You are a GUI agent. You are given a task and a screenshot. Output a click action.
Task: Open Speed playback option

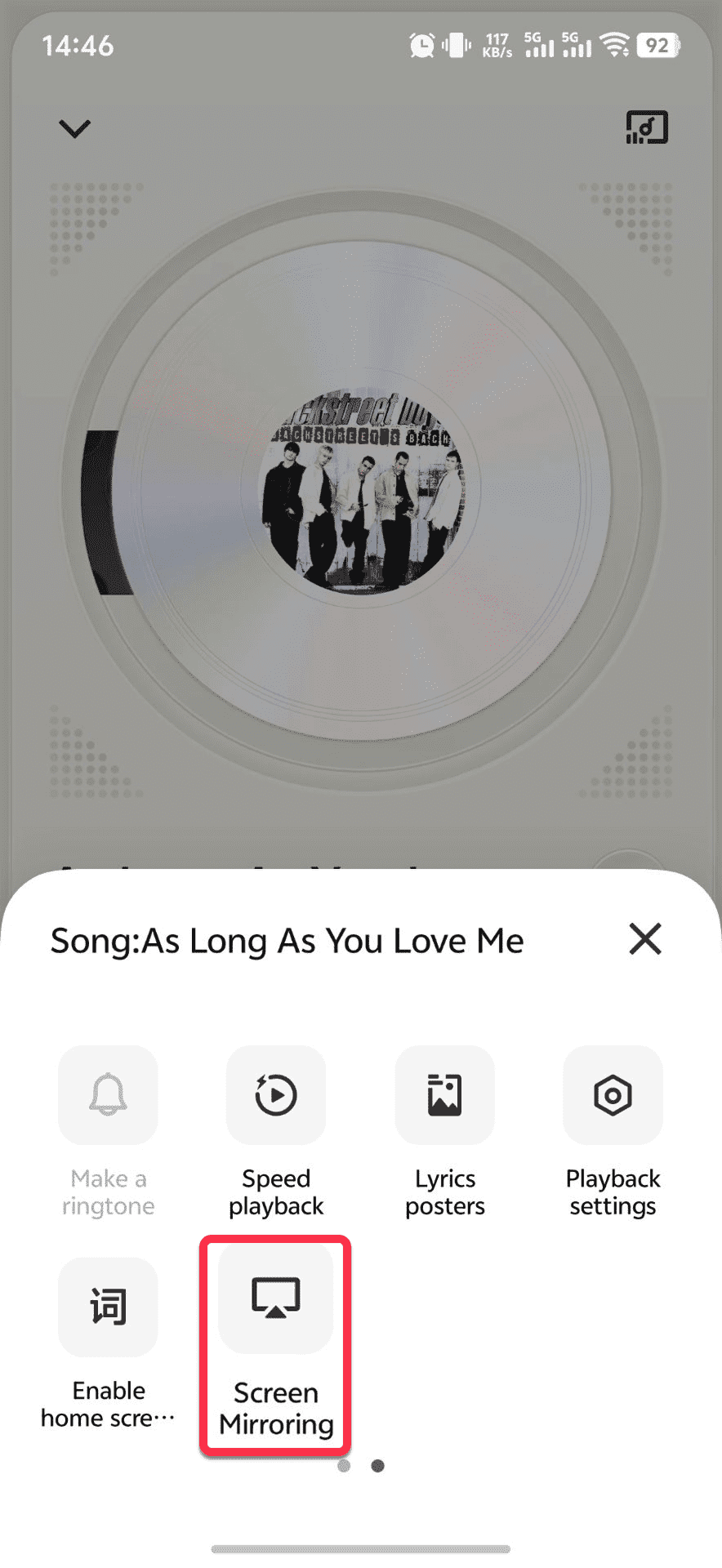pyautogui.click(x=276, y=1096)
